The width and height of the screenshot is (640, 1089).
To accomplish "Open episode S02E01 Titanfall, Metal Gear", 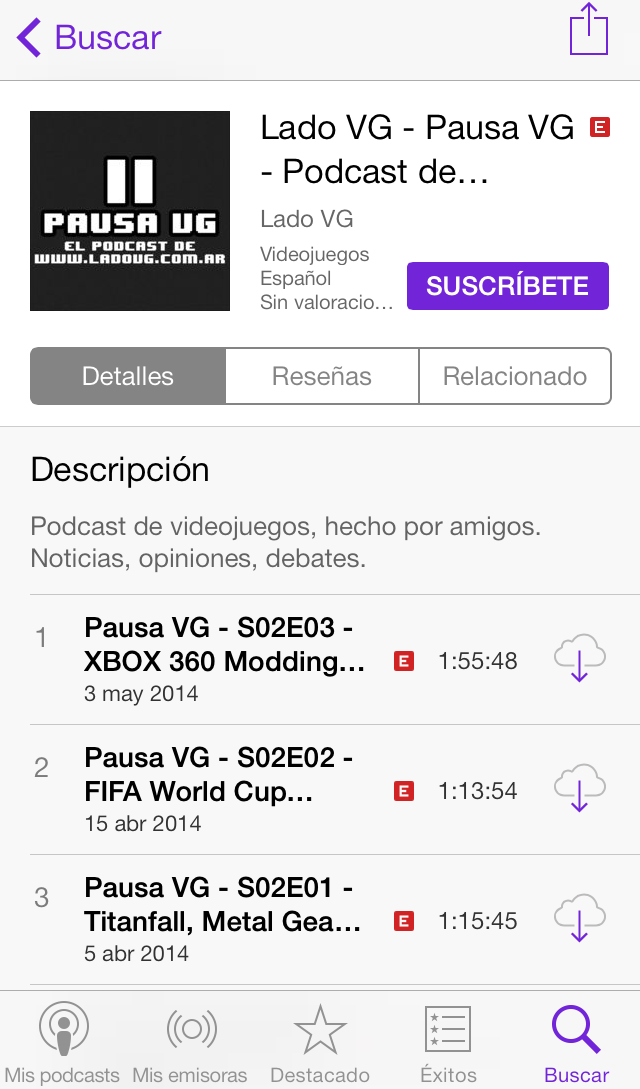I will [278, 920].
